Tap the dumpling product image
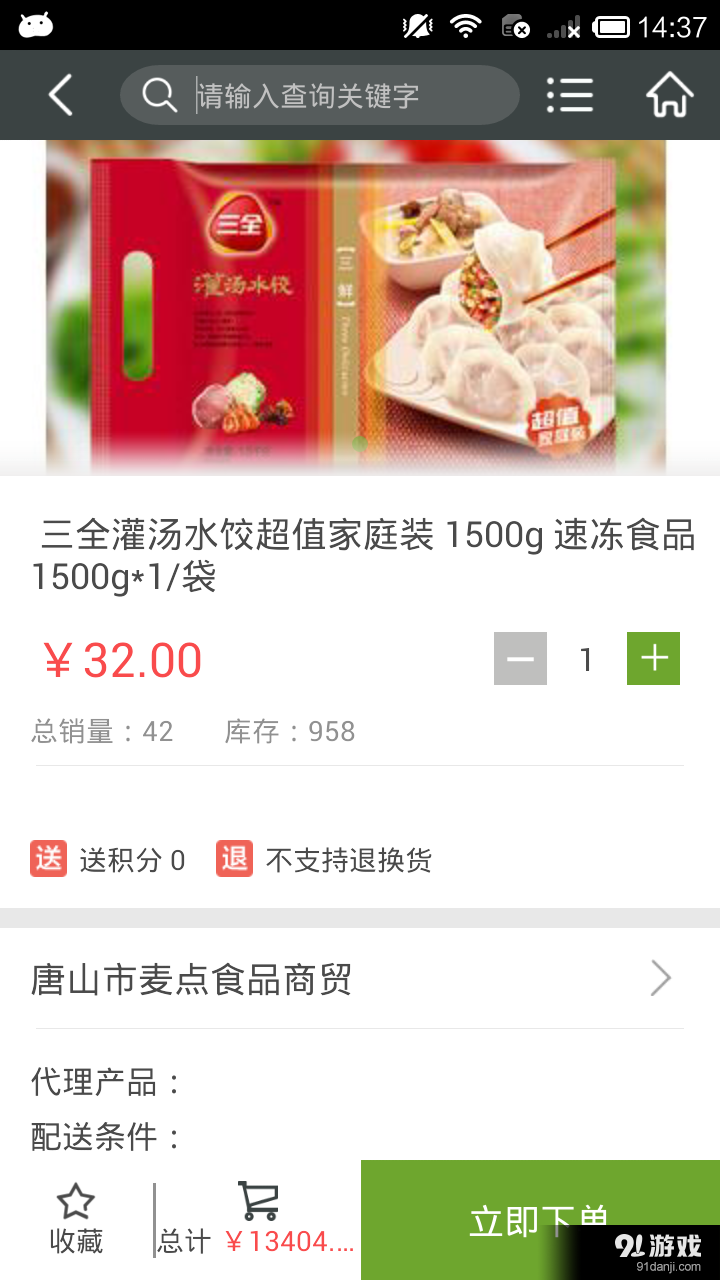Viewport: 720px width, 1280px height. coord(360,307)
